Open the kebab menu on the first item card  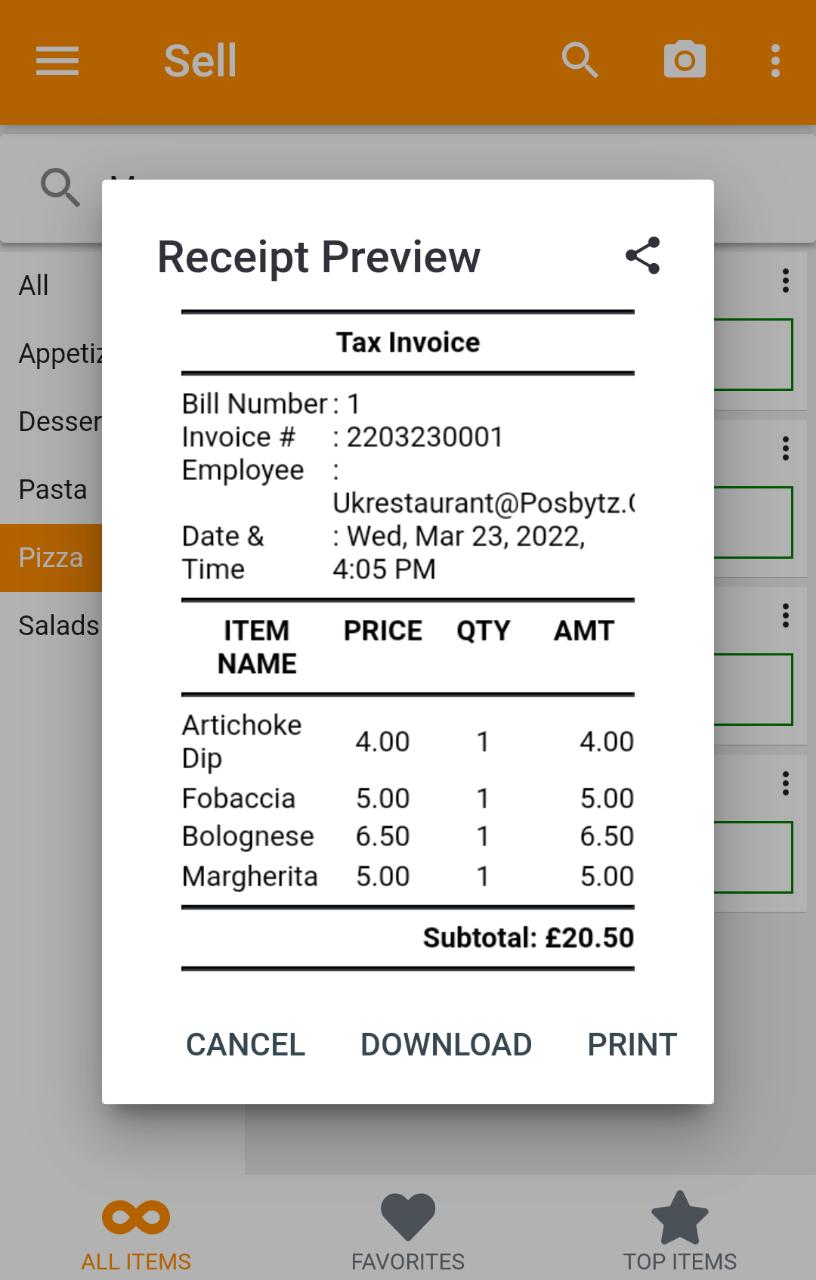785,281
